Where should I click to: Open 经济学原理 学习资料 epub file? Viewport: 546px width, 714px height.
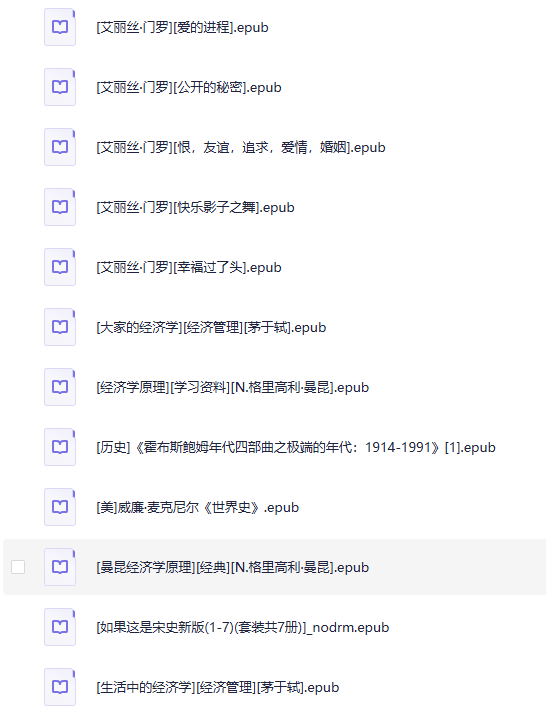point(233,388)
